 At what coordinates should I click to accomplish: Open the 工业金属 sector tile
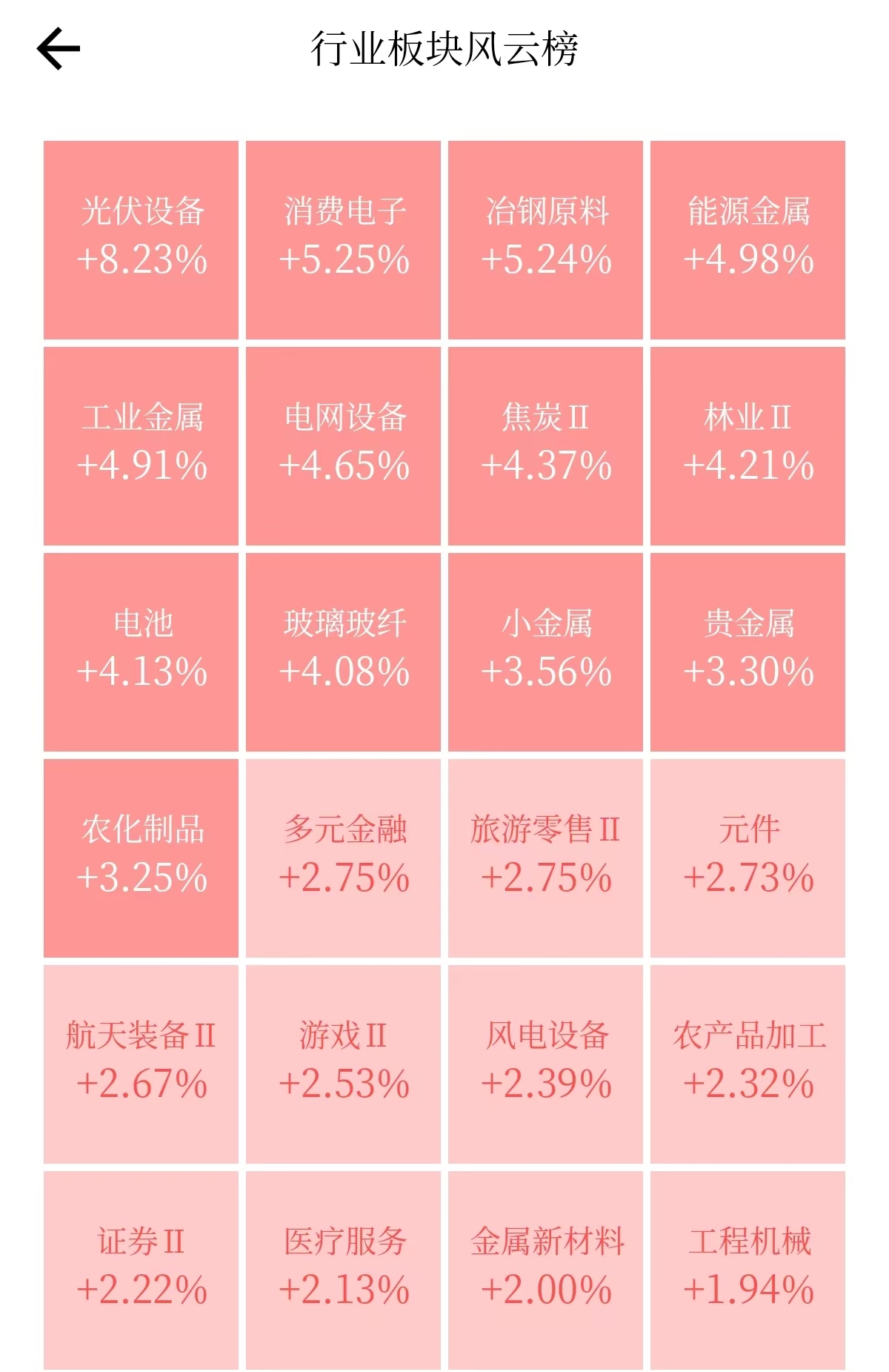(141, 445)
